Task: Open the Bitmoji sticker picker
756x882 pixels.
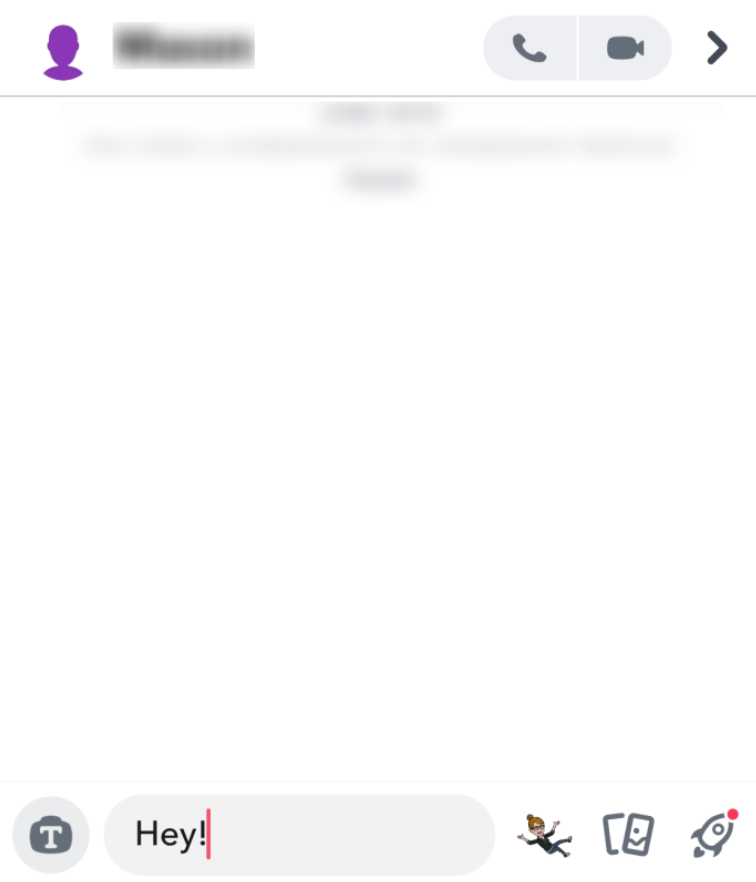Action: tap(544, 835)
